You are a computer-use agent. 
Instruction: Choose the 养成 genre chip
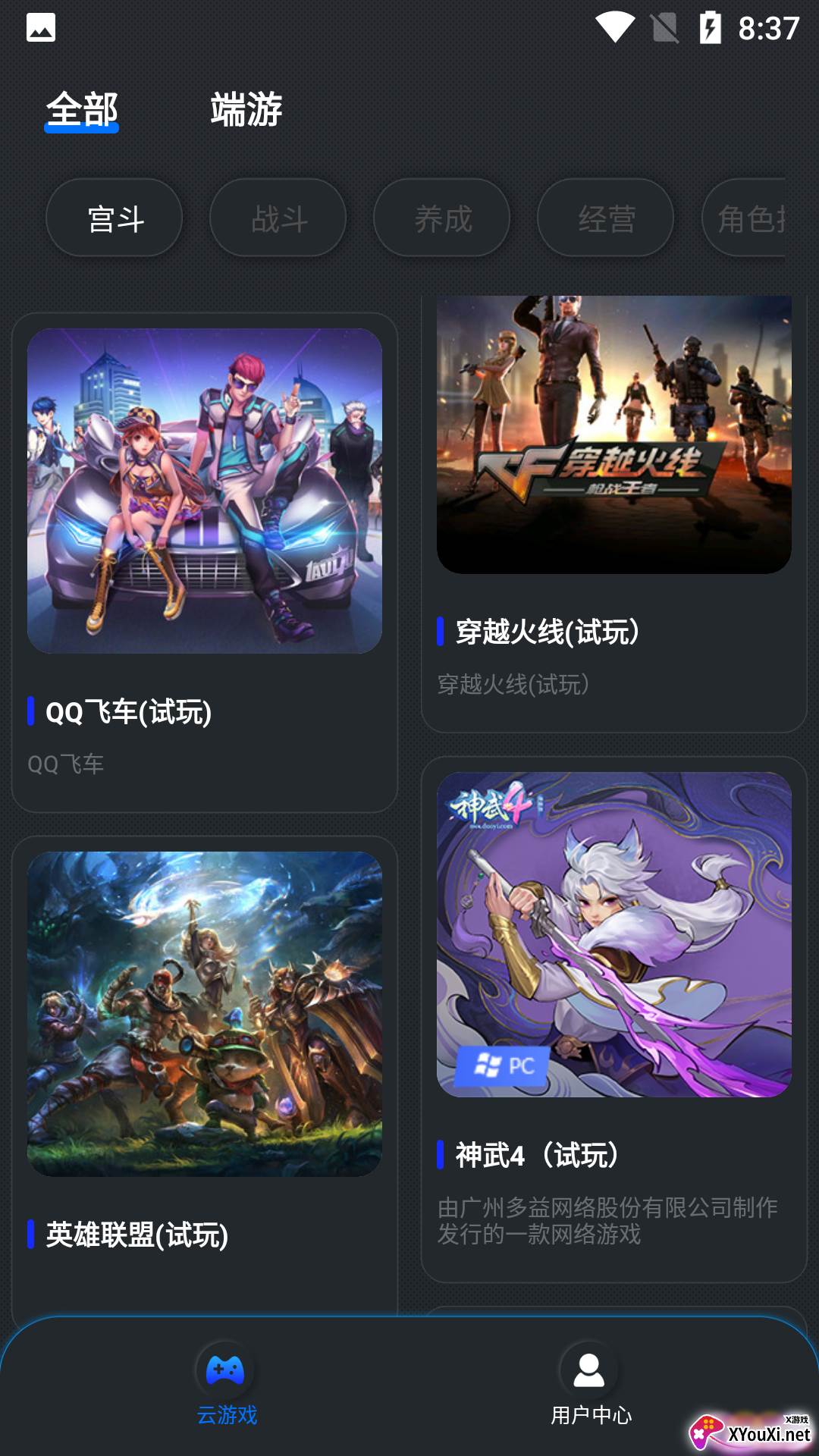tap(442, 218)
